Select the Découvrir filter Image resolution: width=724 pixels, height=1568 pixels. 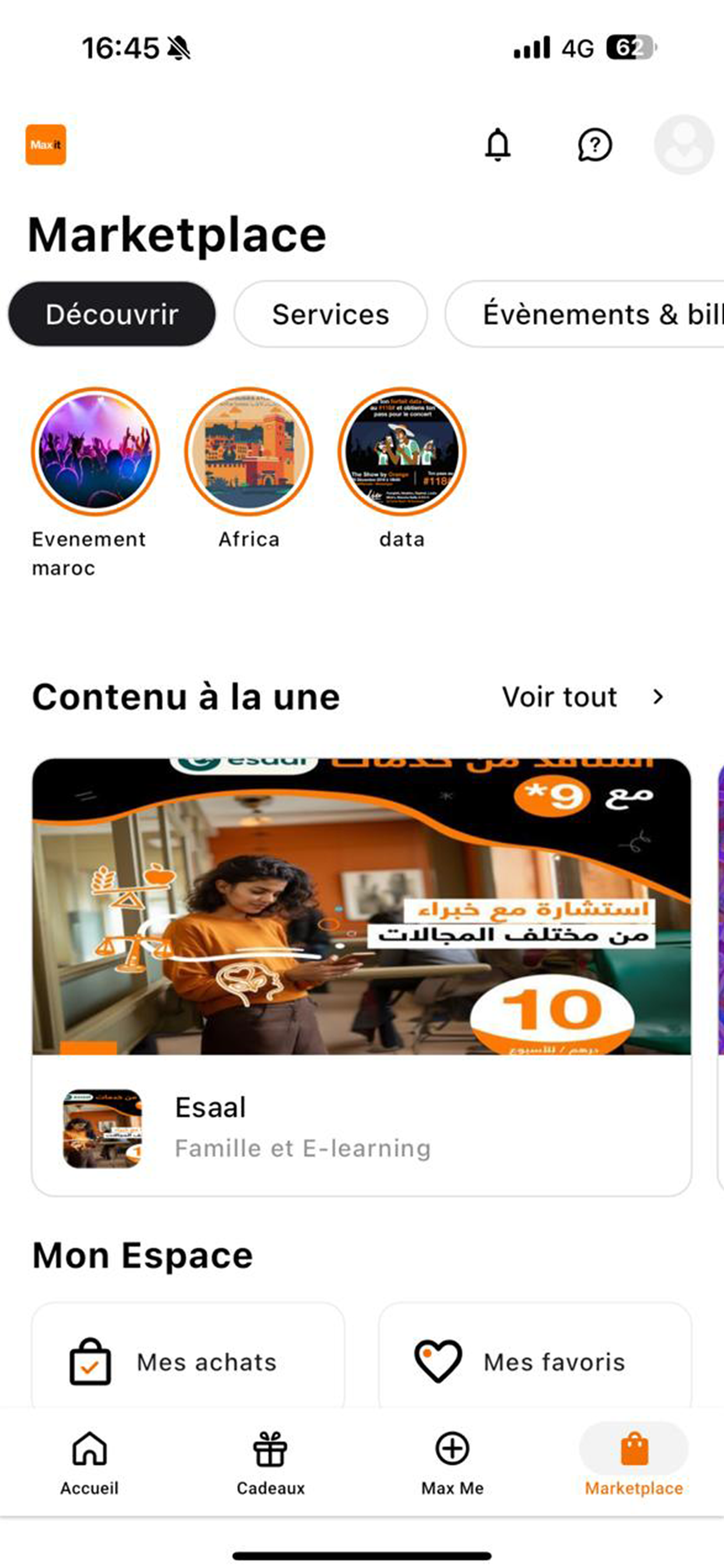111,314
